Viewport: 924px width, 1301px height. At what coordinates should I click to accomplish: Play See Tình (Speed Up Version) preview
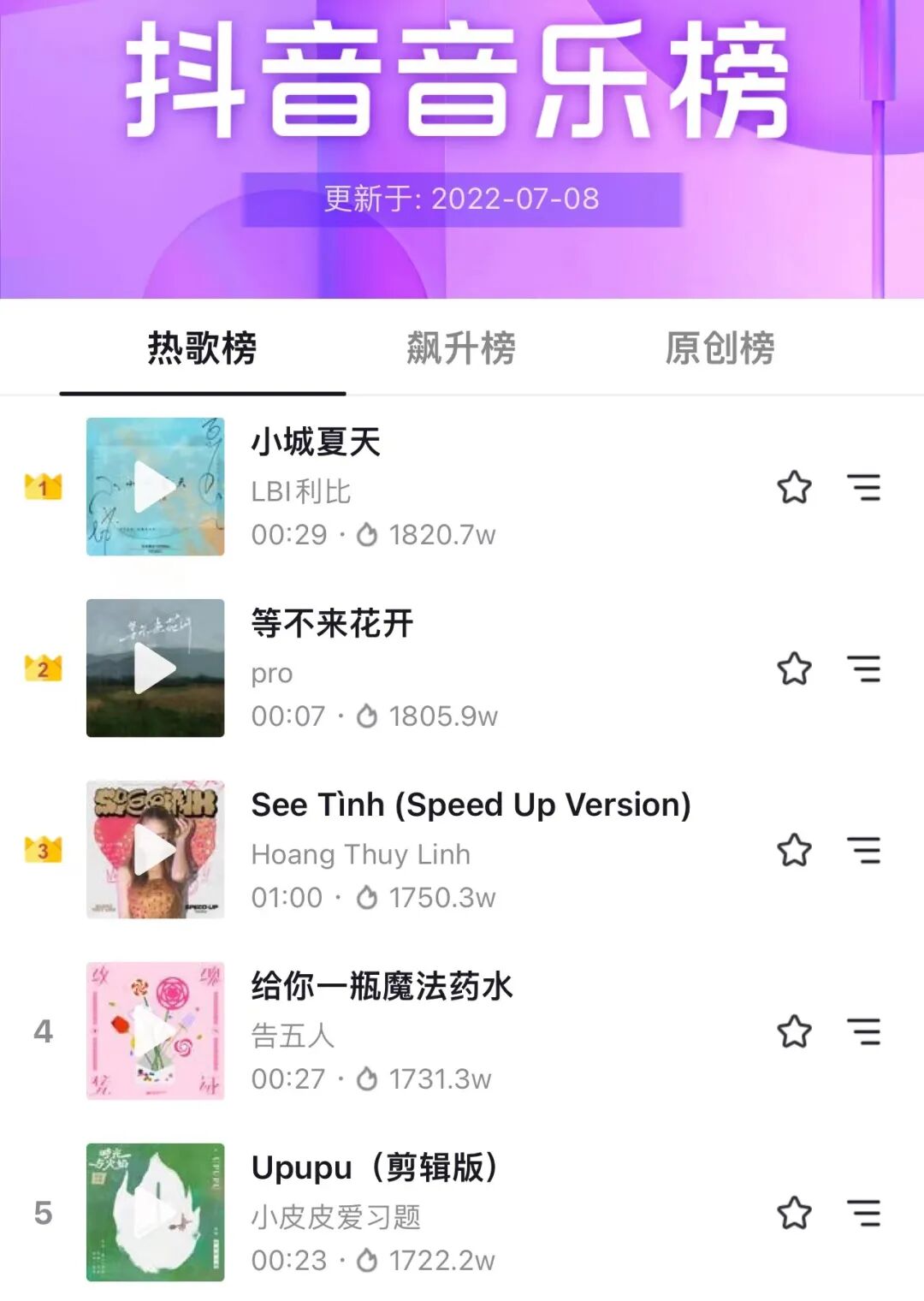155,849
